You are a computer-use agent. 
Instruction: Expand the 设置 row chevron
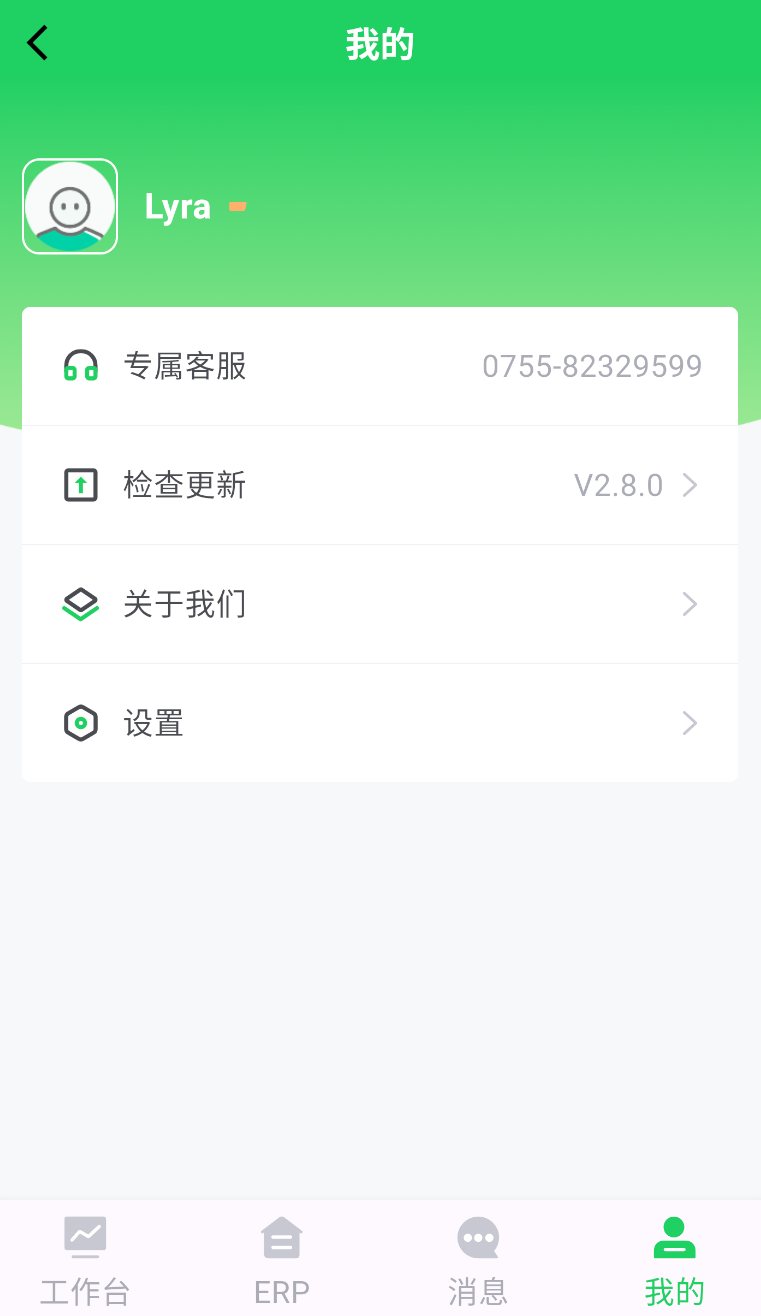tap(689, 723)
